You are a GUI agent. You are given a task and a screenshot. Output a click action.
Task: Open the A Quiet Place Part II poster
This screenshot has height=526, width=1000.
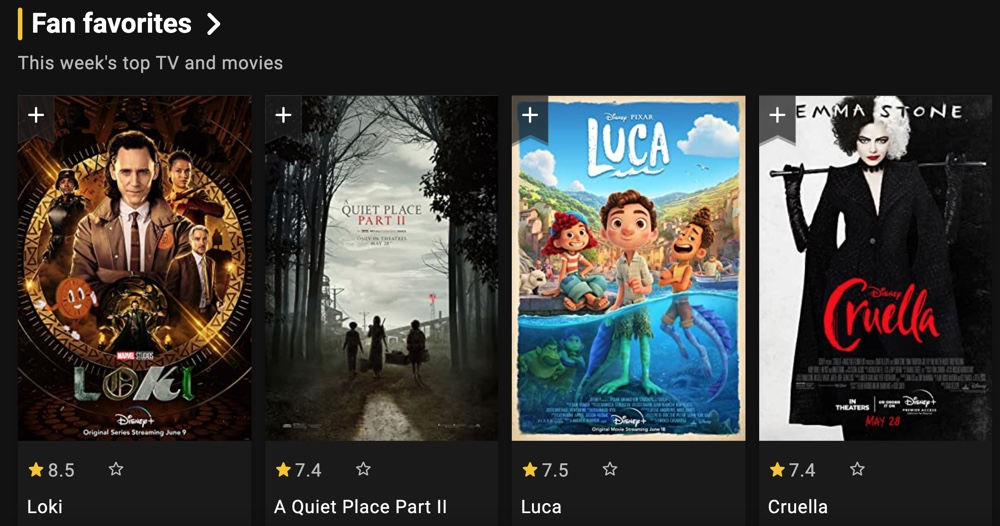[x=381, y=268]
